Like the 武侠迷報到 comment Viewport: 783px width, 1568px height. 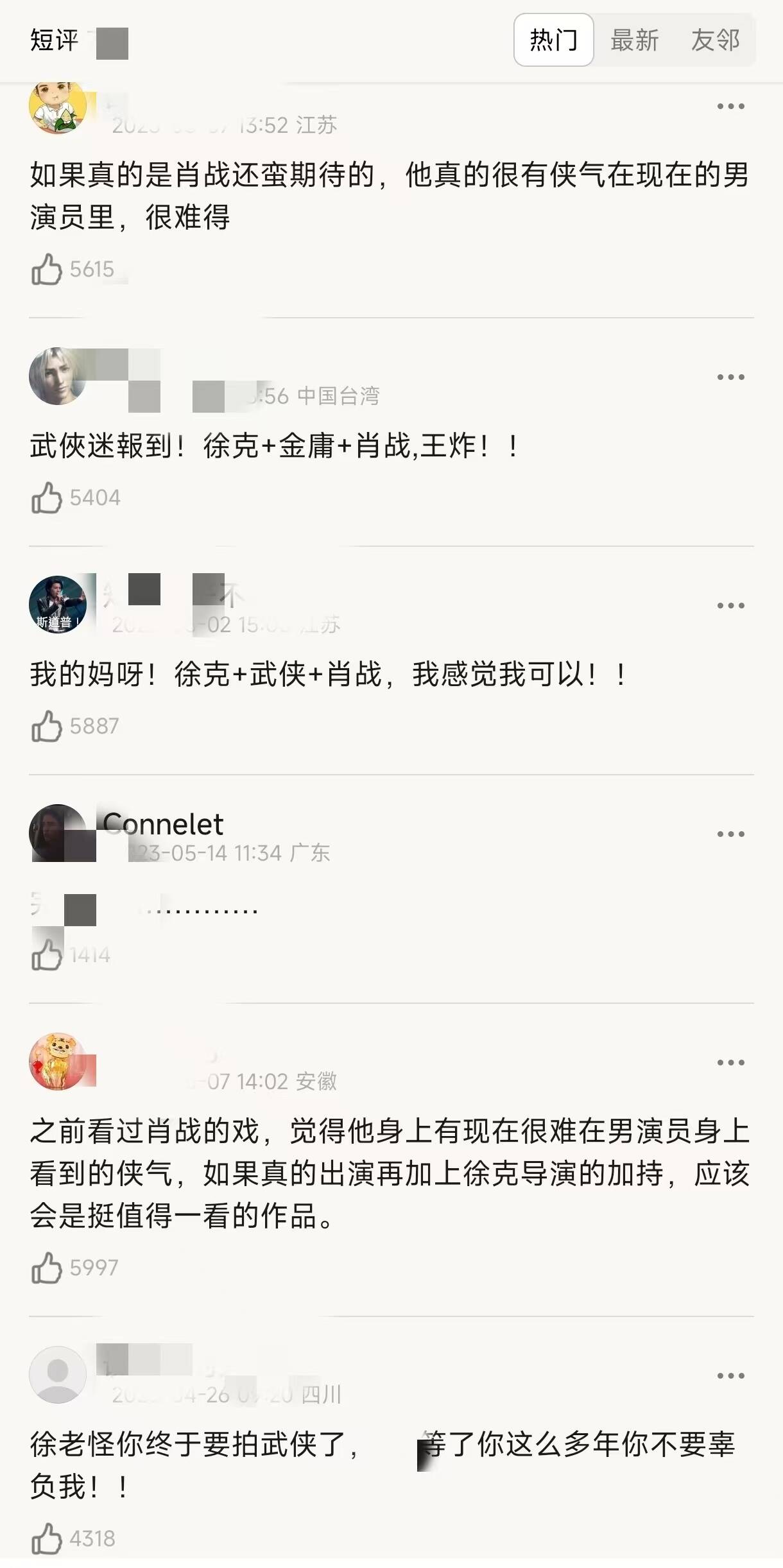(47, 497)
